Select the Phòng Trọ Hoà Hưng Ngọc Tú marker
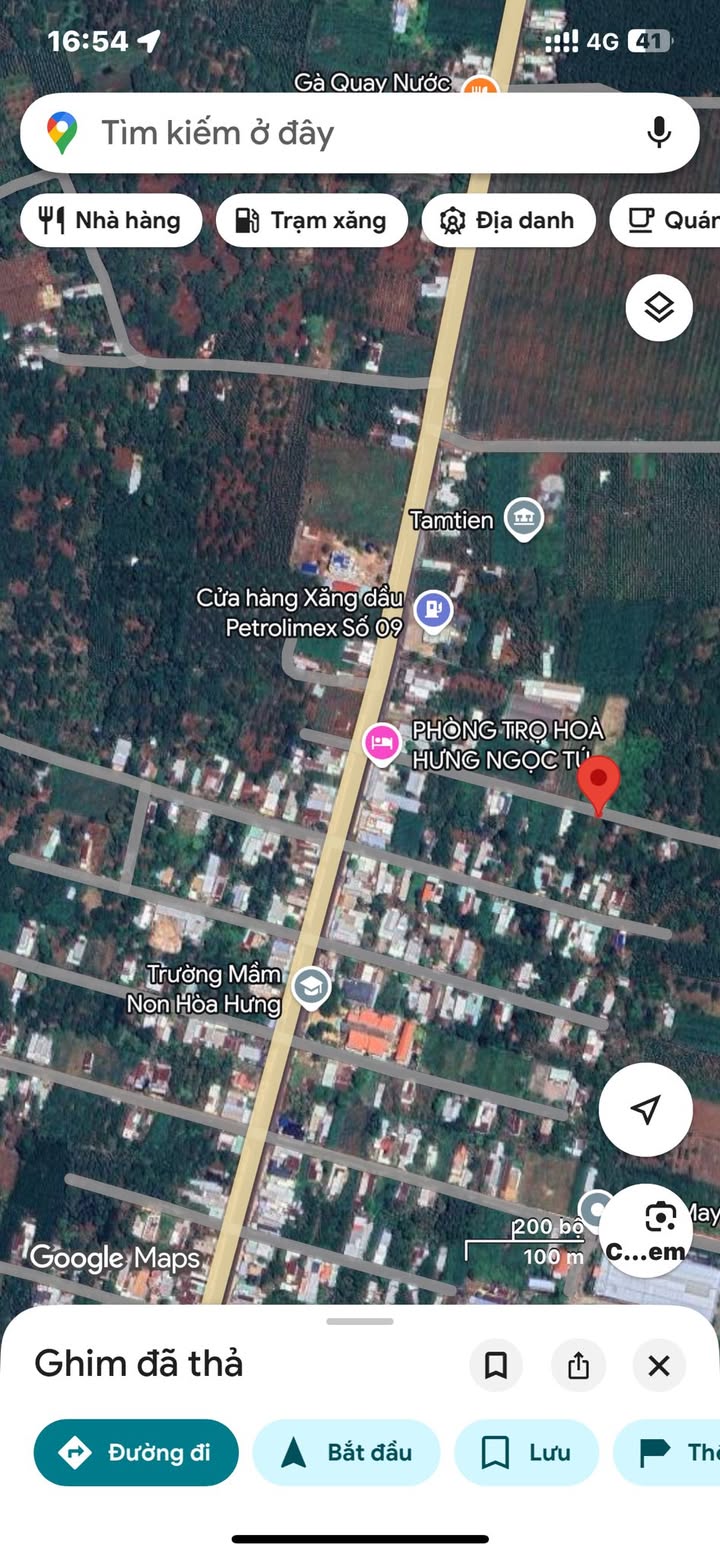Viewport: 720px width, 1557px height. coord(381,743)
